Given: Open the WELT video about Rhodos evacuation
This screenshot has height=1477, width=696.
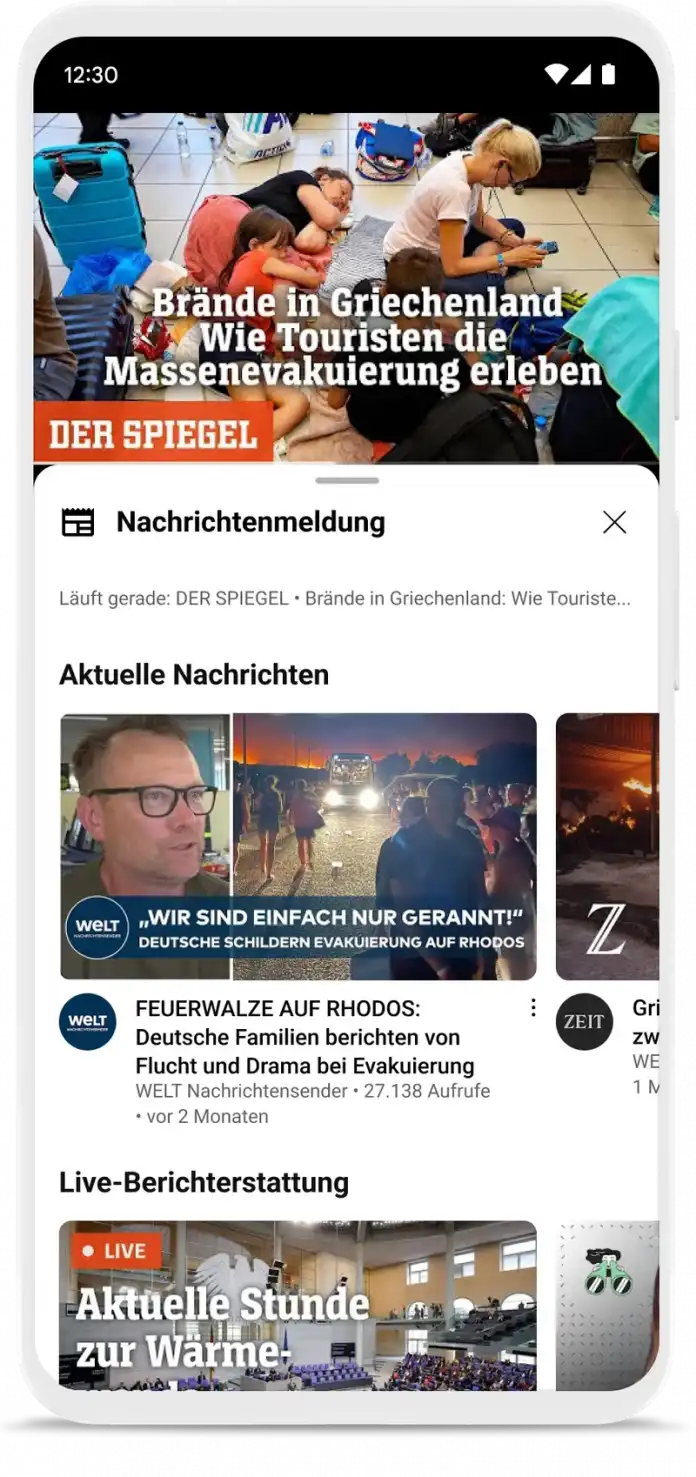Looking at the screenshot, I should [298, 846].
